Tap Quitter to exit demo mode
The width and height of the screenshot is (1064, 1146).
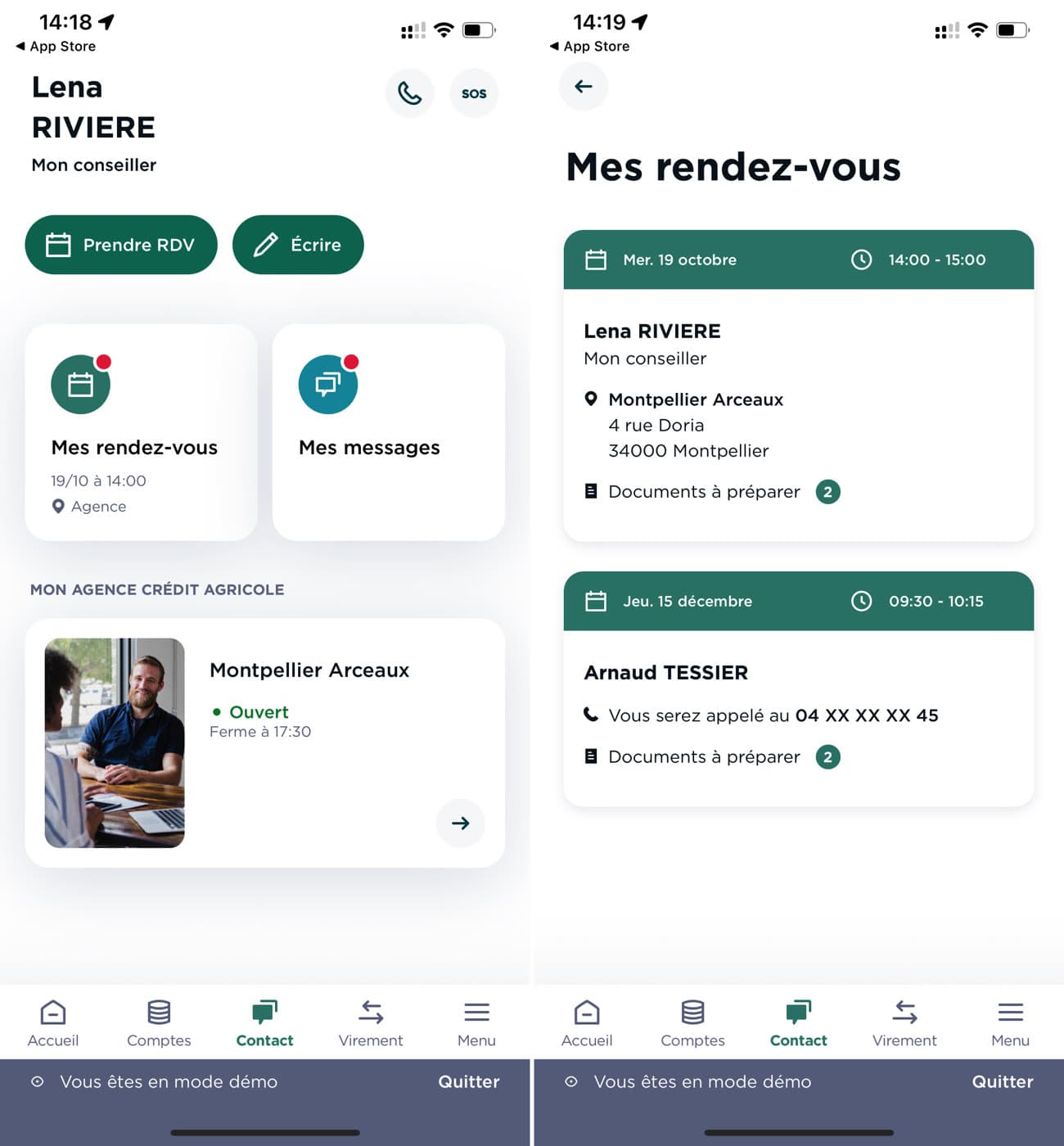pos(468,1081)
